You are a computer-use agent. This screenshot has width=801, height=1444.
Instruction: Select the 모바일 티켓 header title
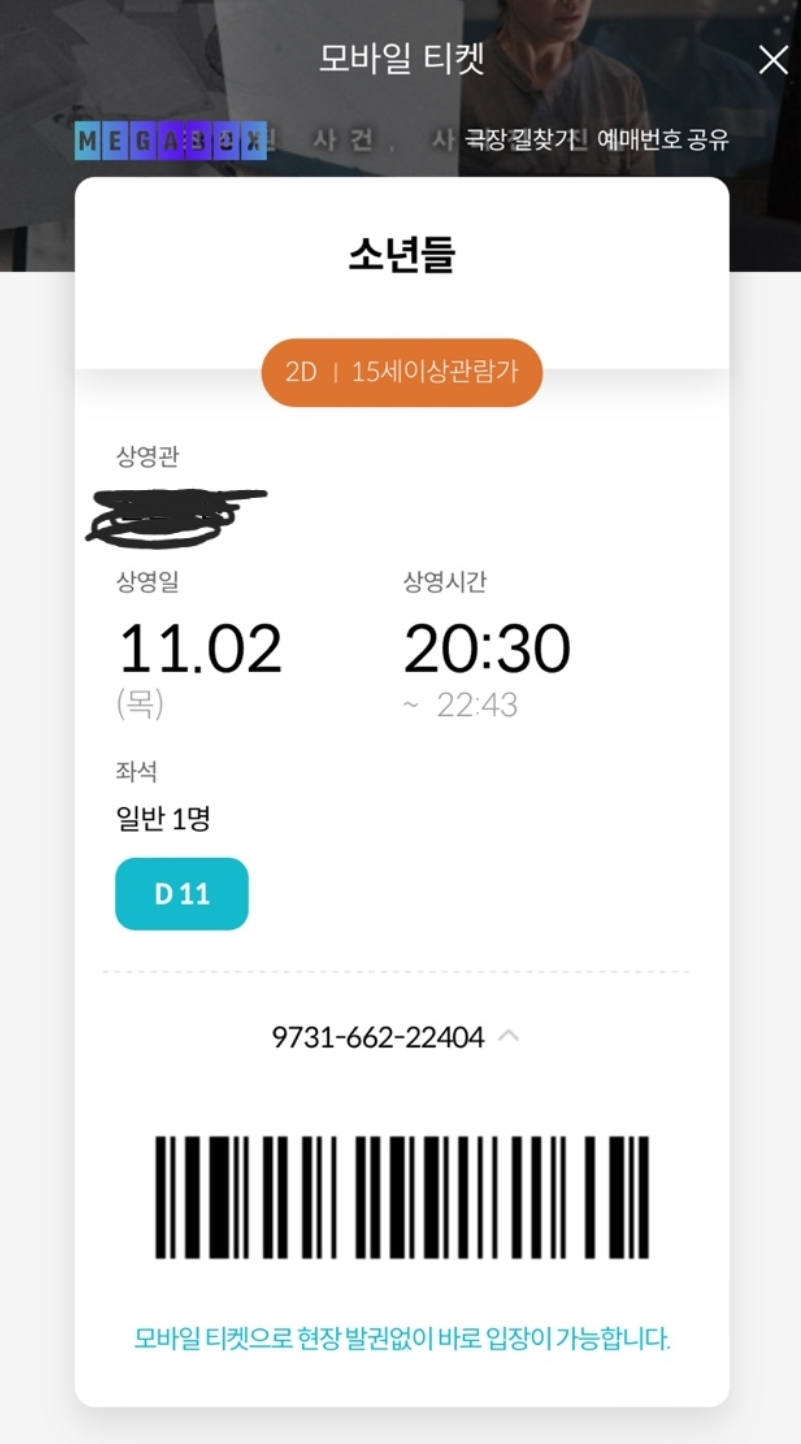(400, 60)
